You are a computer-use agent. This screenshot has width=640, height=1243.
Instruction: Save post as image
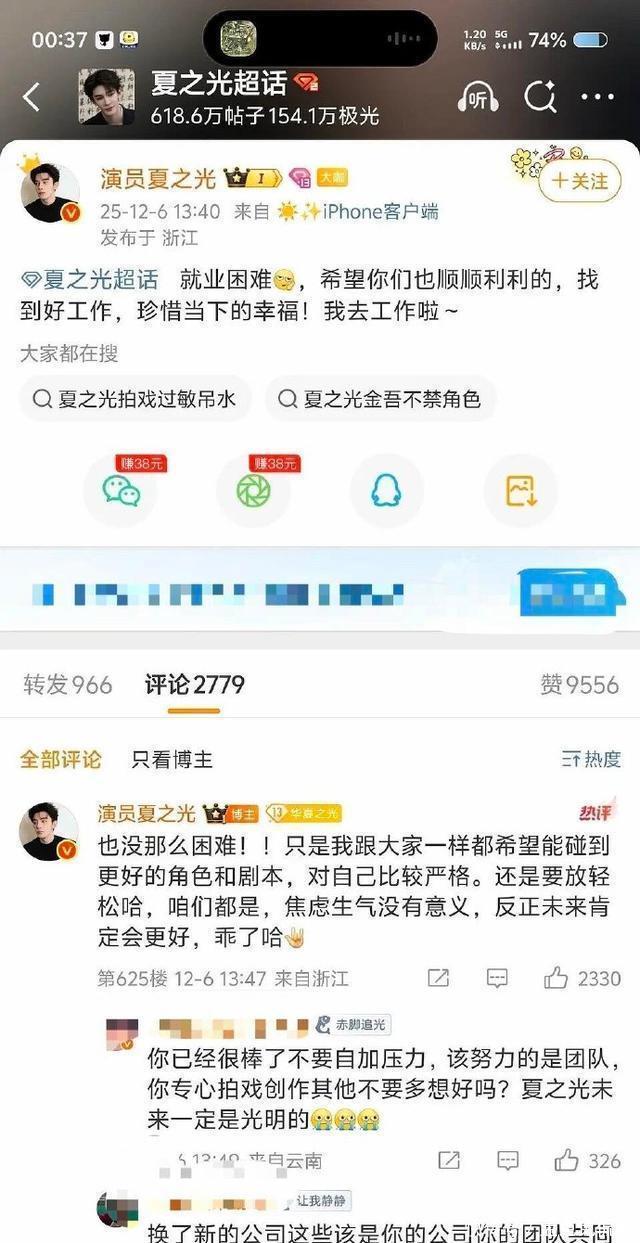click(521, 490)
